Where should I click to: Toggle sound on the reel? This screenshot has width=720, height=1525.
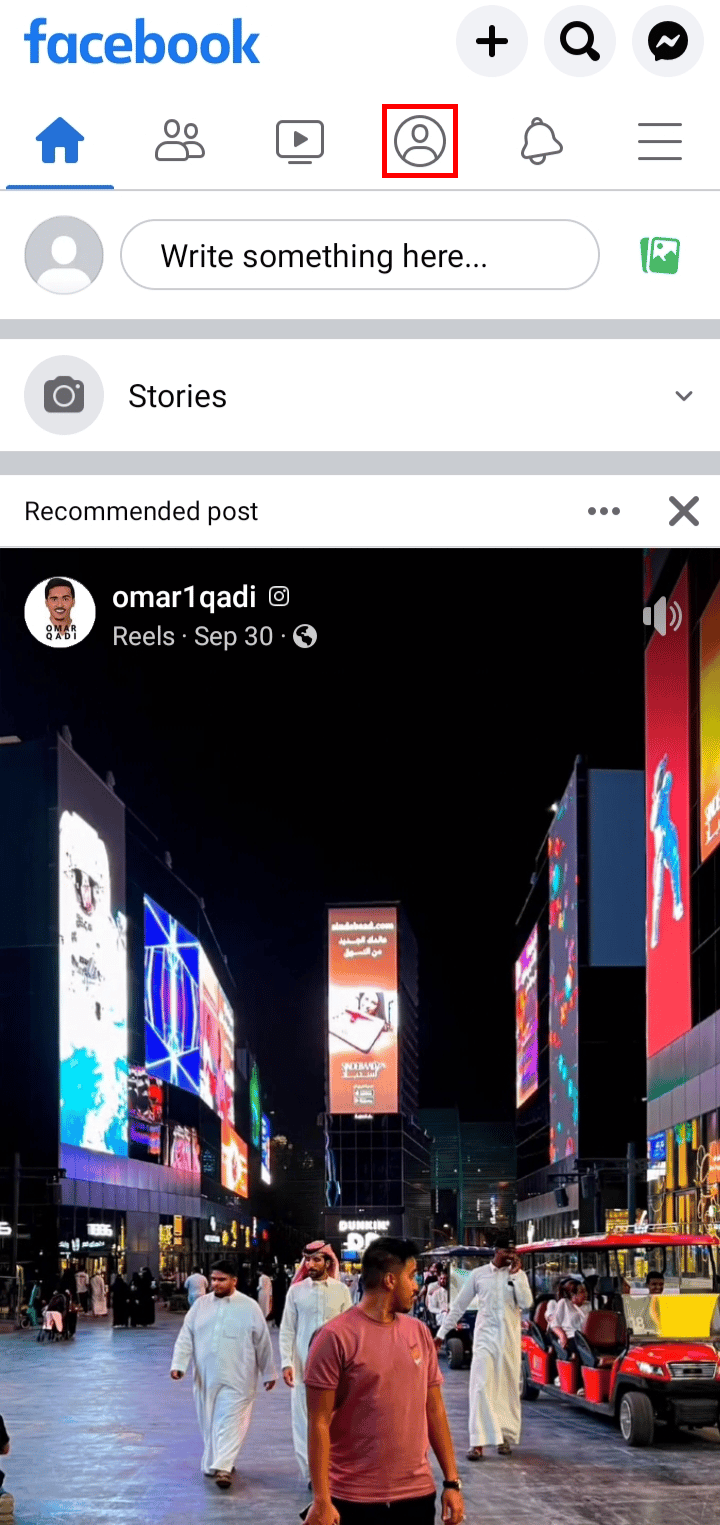point(661,617)
